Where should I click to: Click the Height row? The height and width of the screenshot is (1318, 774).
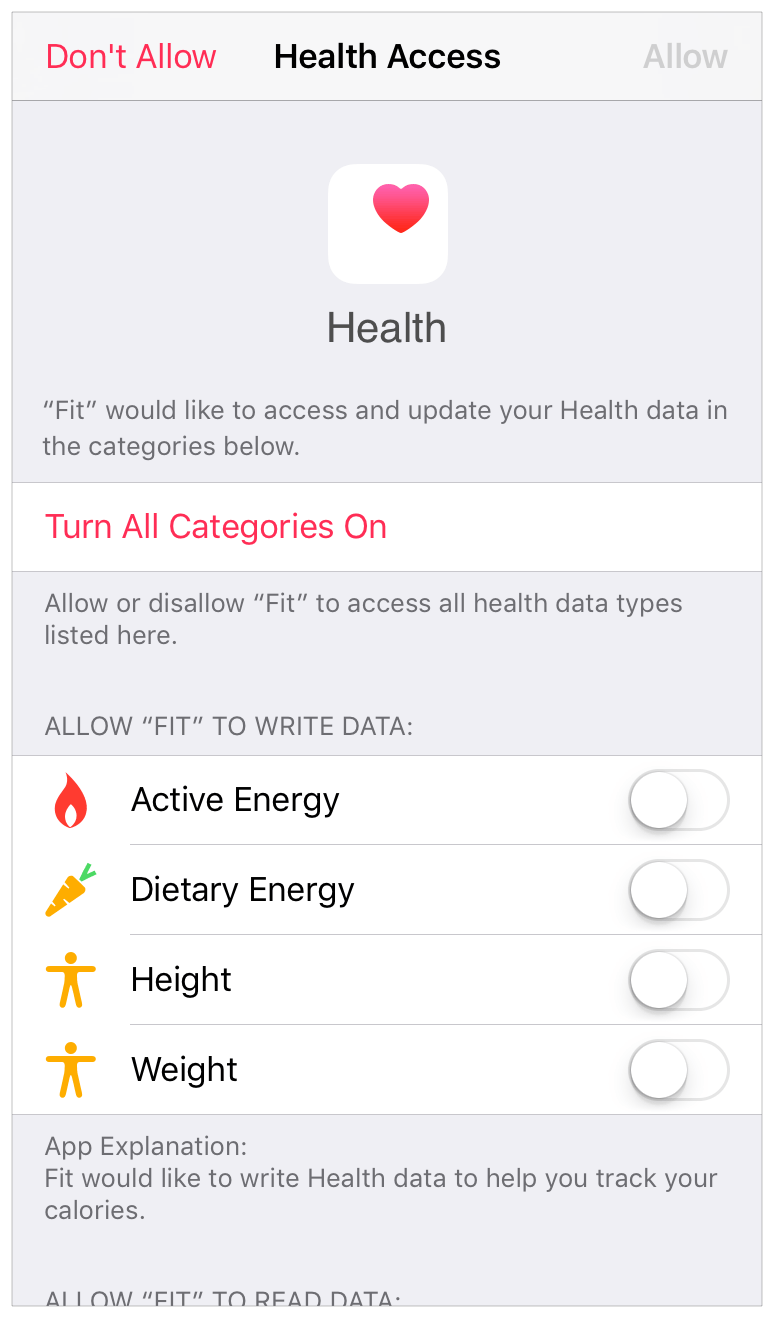pos(181,979)
